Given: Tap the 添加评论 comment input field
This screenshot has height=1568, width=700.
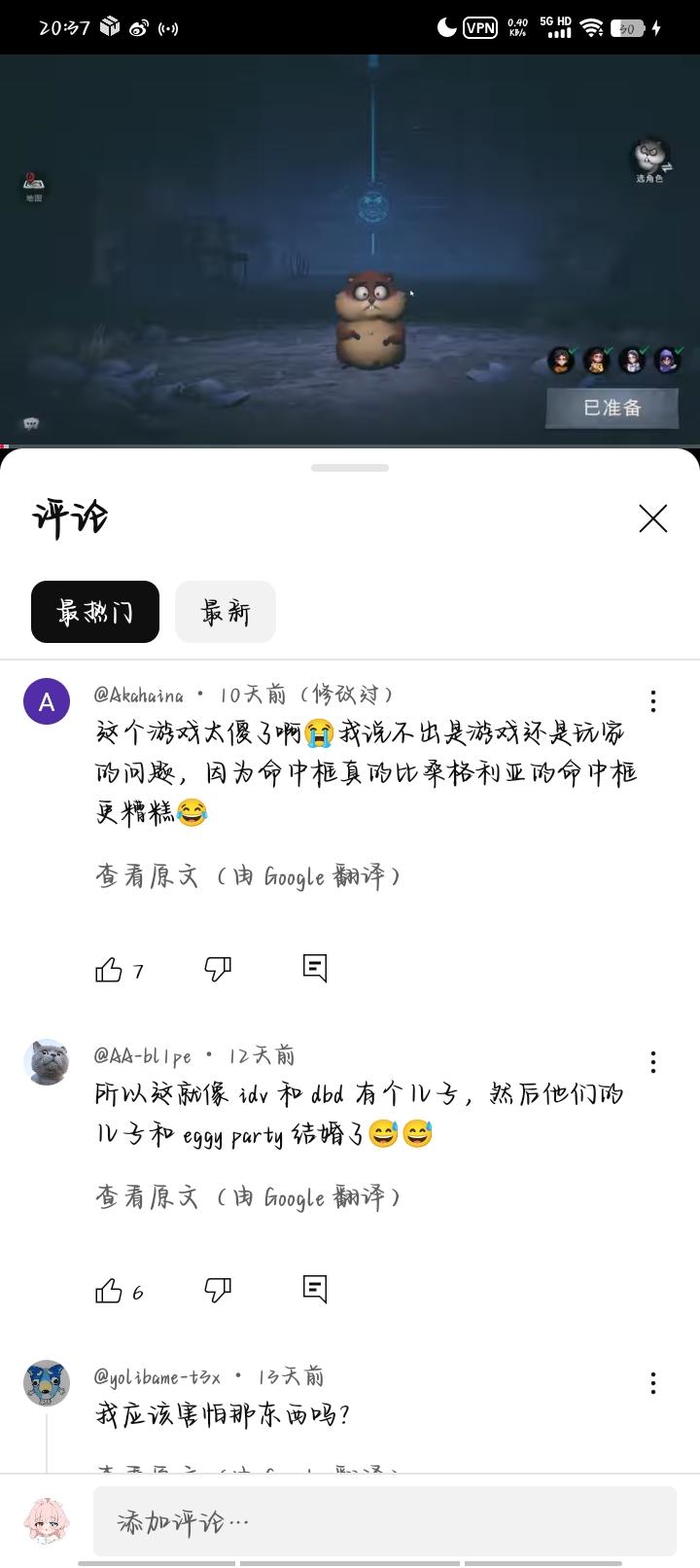Looking at the screenshot, I should [x=384, y=1520].
